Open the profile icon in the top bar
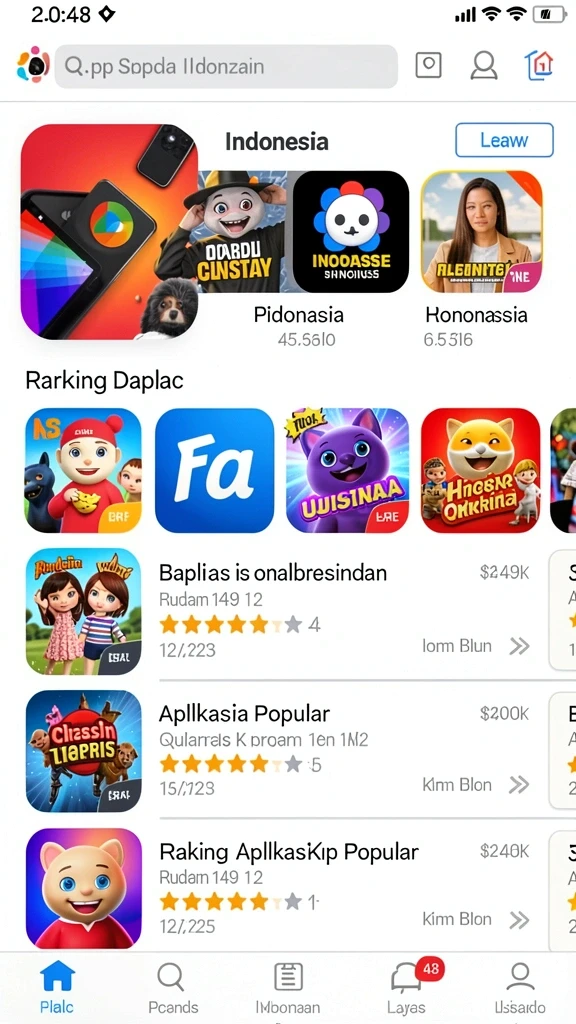 coord(483,65)
